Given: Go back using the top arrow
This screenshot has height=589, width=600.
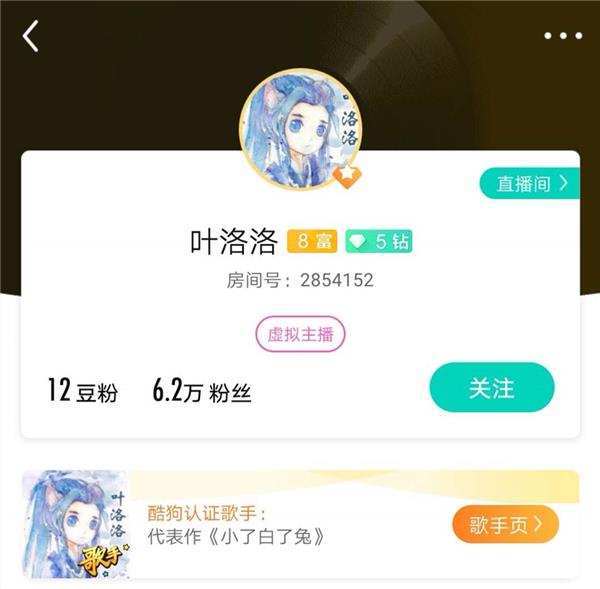Looking at the screenshot, I should (x=31, y=37).
